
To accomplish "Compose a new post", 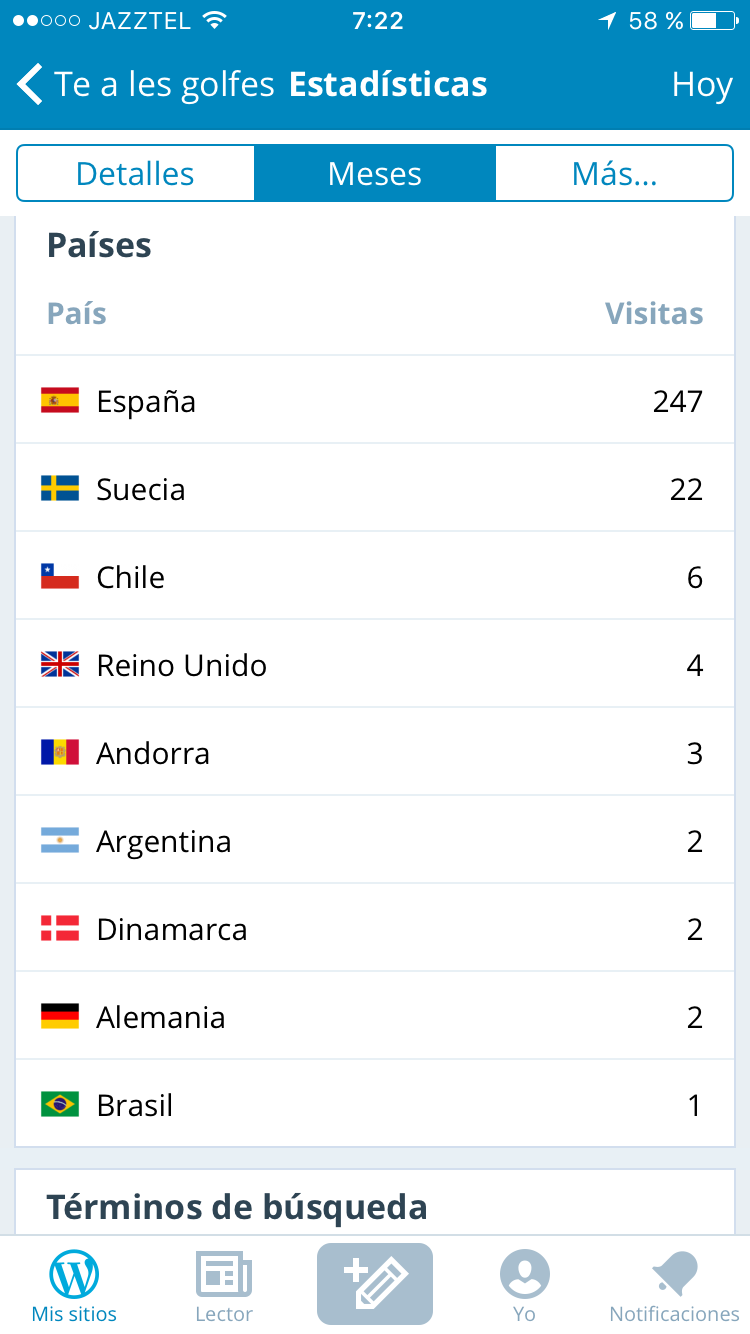I will [x=375, y=1284].
